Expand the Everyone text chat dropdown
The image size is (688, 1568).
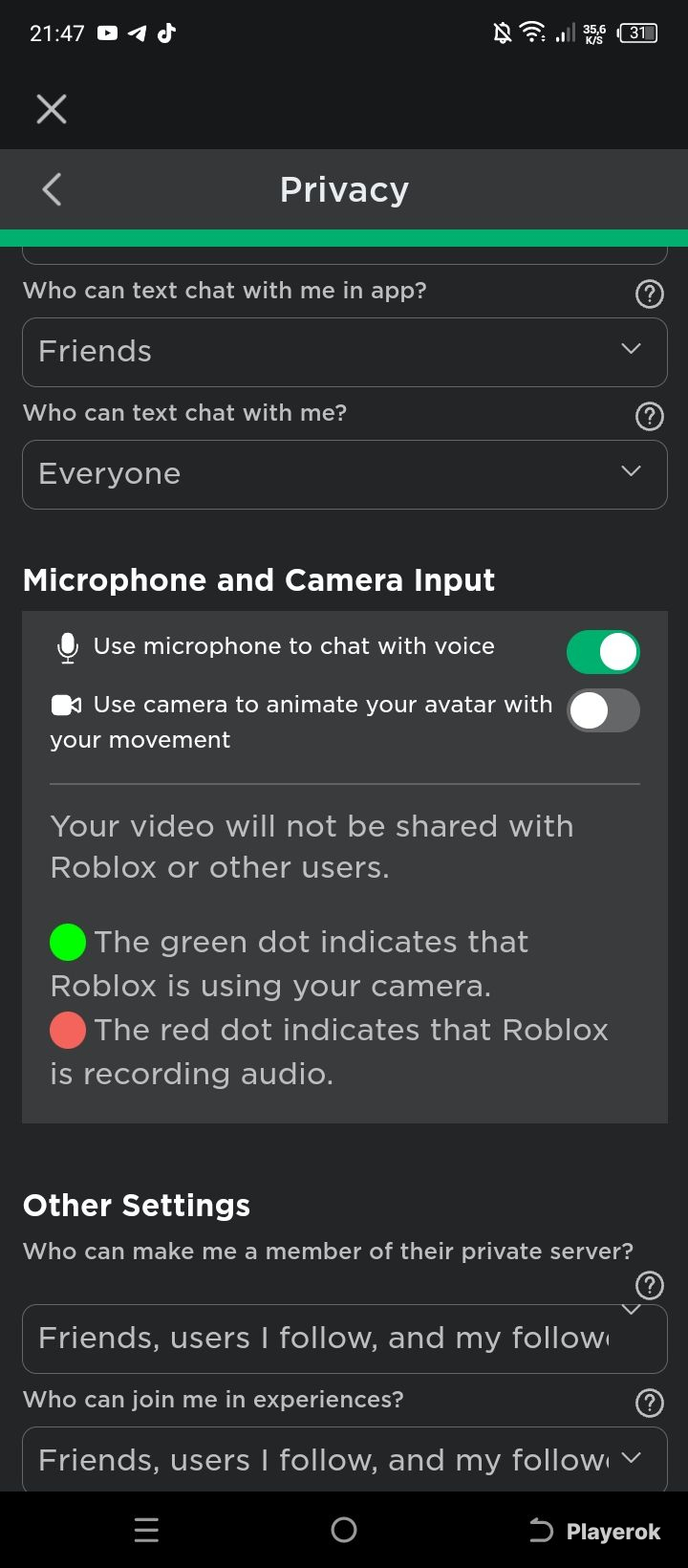(345, 474)
